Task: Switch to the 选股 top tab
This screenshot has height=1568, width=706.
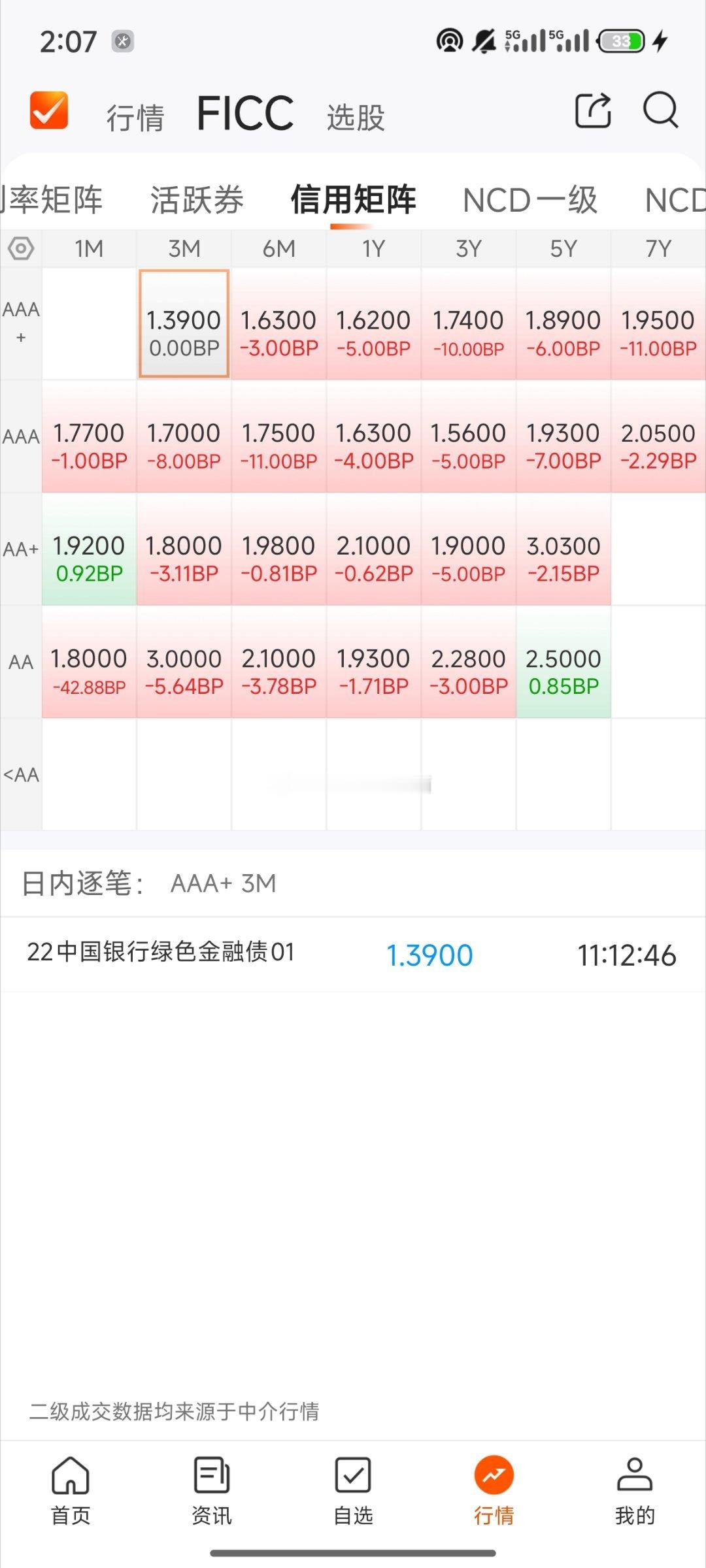Action: tap(356, 118)
